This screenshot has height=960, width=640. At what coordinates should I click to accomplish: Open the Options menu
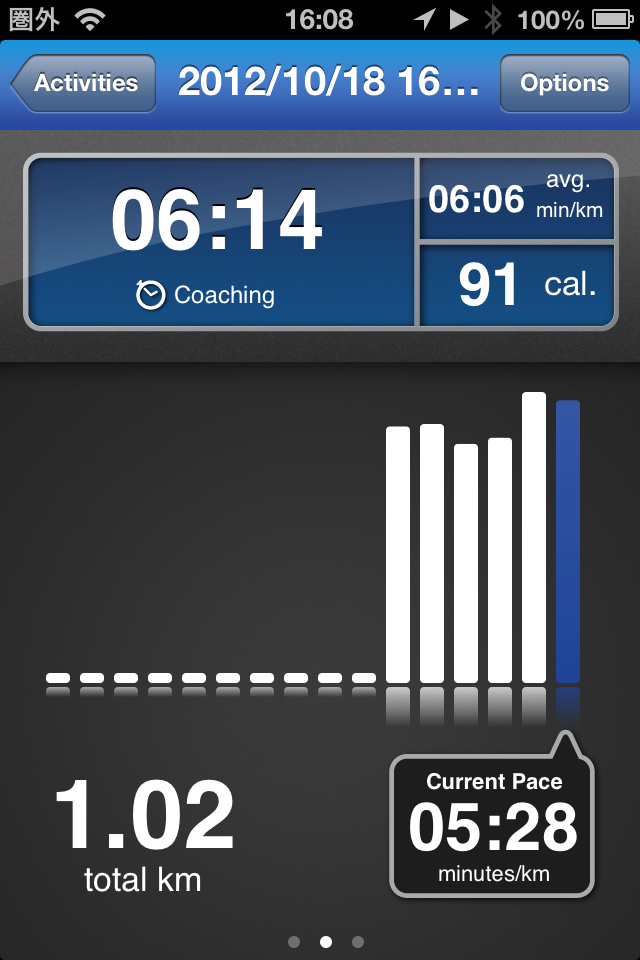(x=564, y=83)
